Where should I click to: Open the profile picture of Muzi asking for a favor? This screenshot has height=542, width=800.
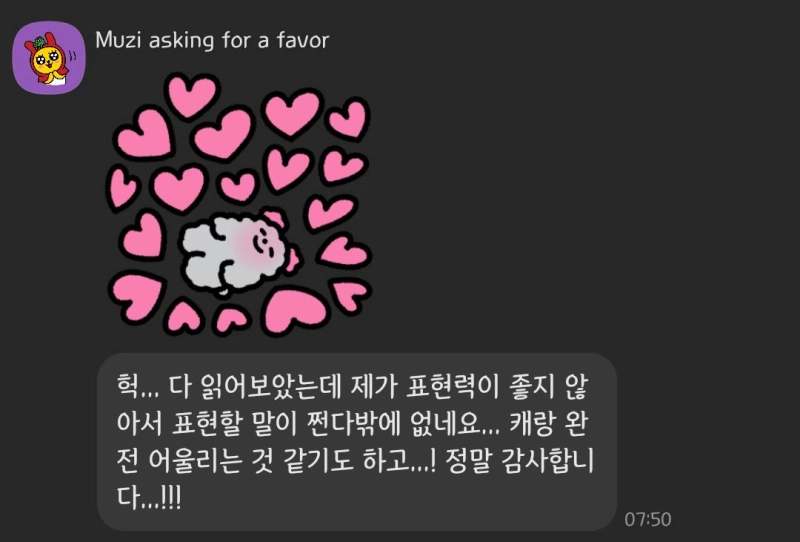point(45,56)
